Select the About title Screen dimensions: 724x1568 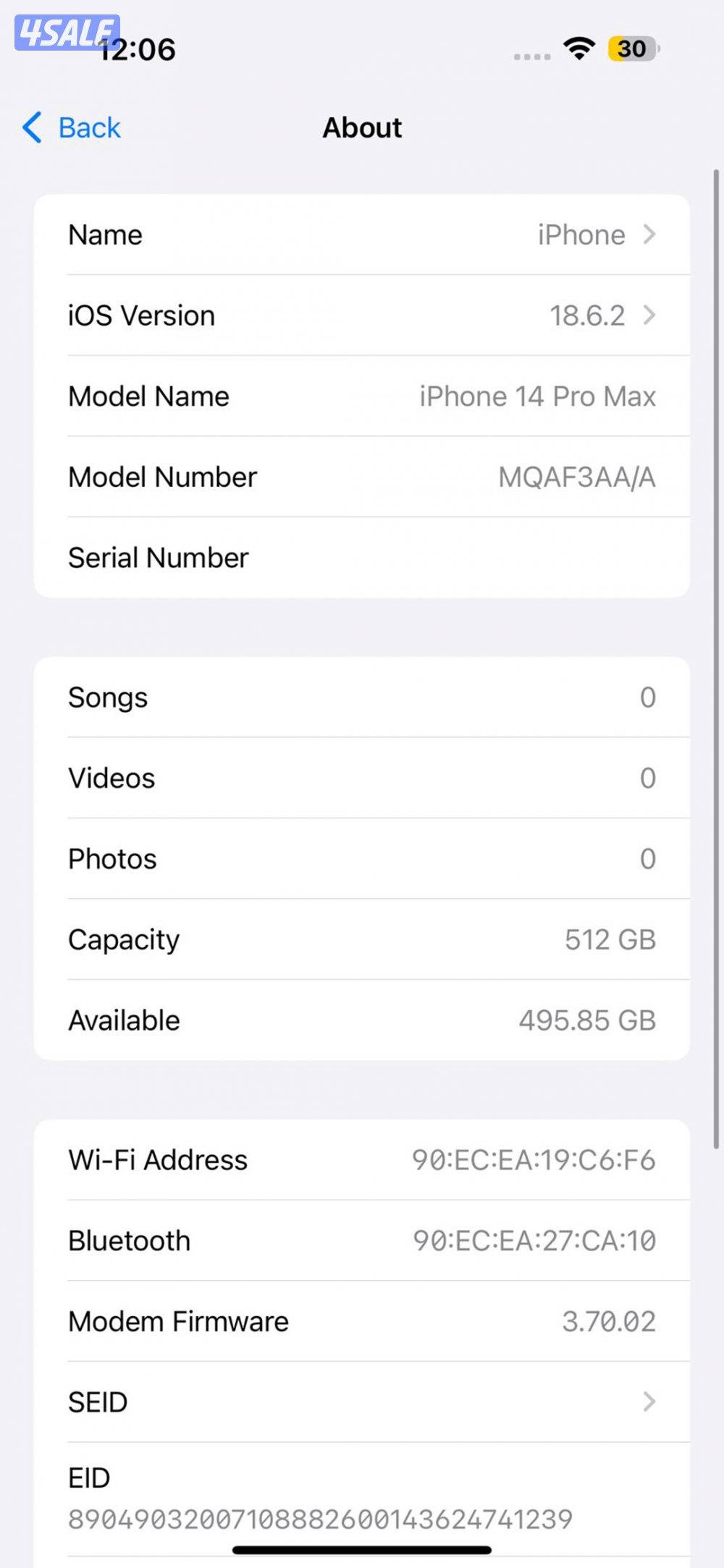point(362,127)
